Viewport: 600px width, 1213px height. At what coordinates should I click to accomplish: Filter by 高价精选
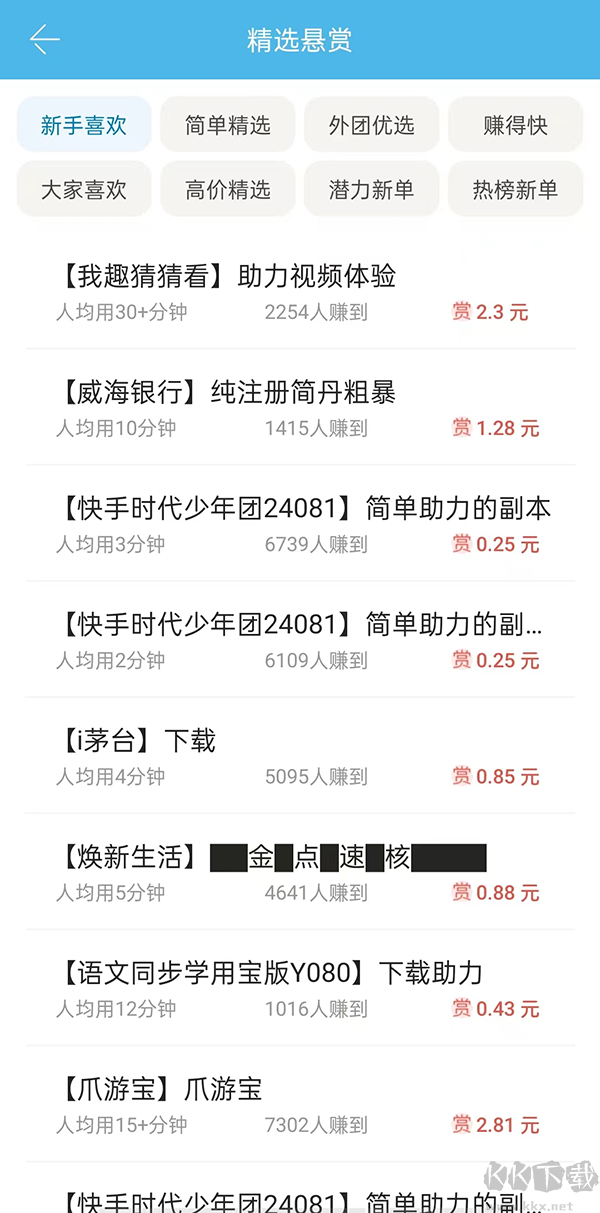tap(228, 189)
